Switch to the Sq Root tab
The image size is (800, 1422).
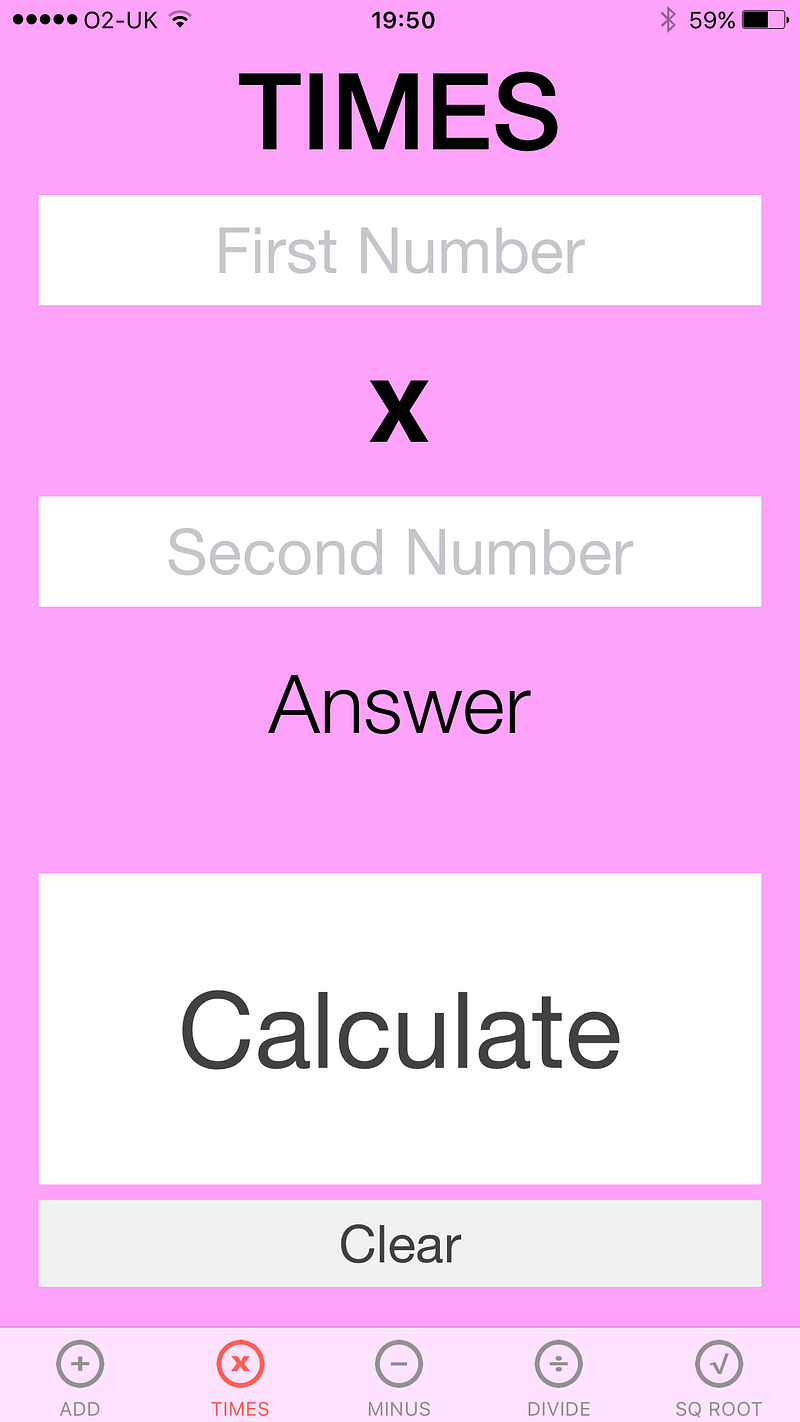click(719, 1376)
